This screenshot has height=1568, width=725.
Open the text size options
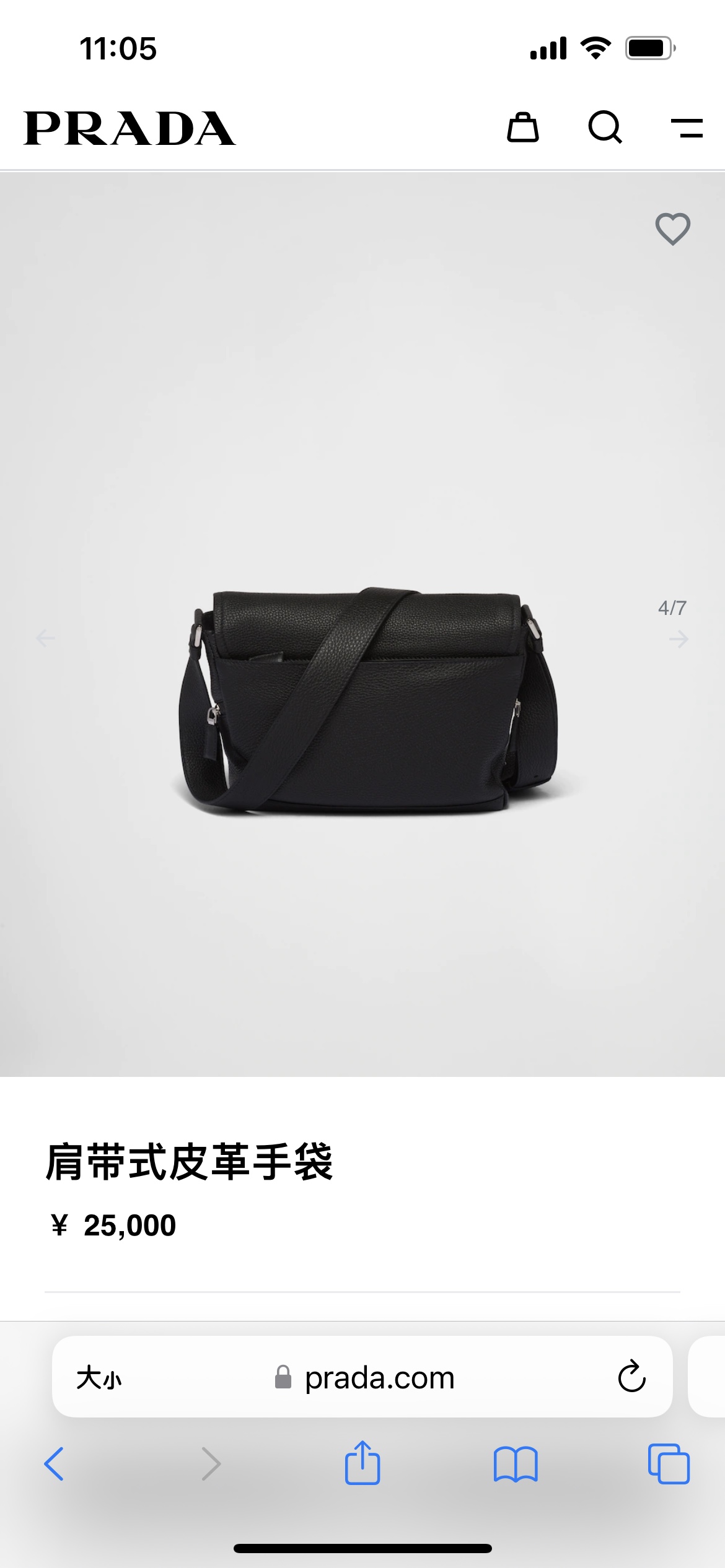coord(99,1378)
